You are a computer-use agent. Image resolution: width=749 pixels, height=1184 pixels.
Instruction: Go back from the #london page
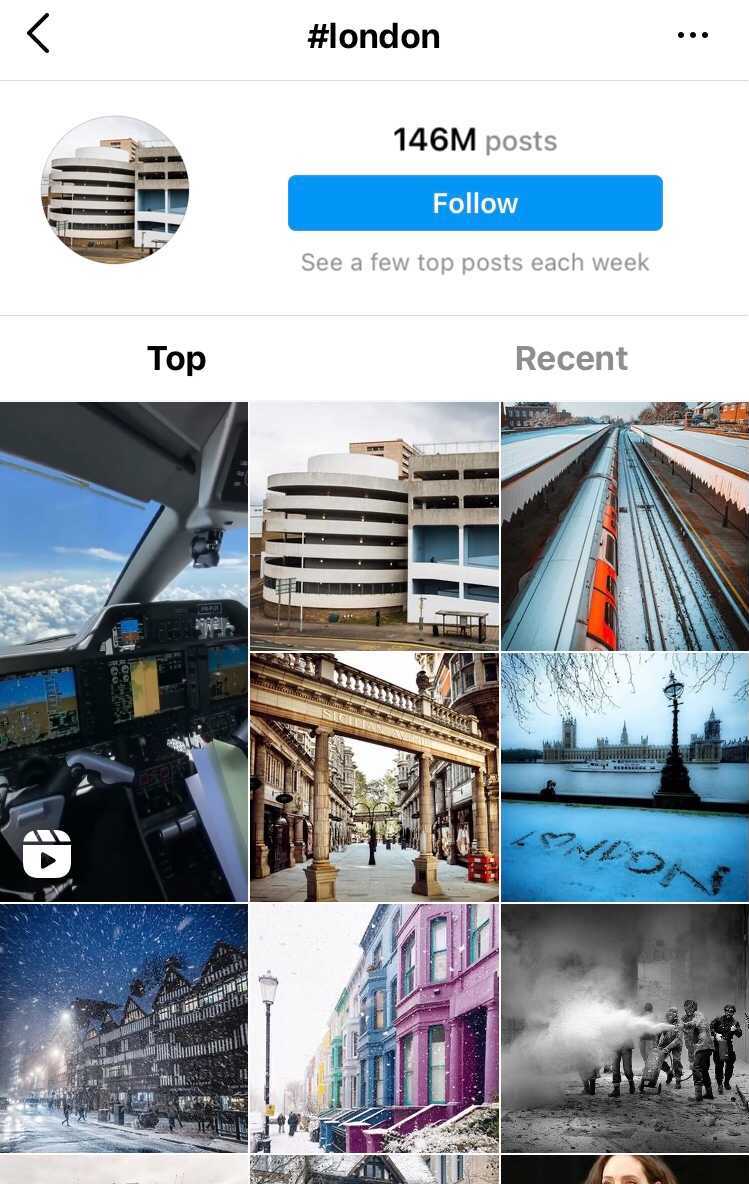(38, 35)
